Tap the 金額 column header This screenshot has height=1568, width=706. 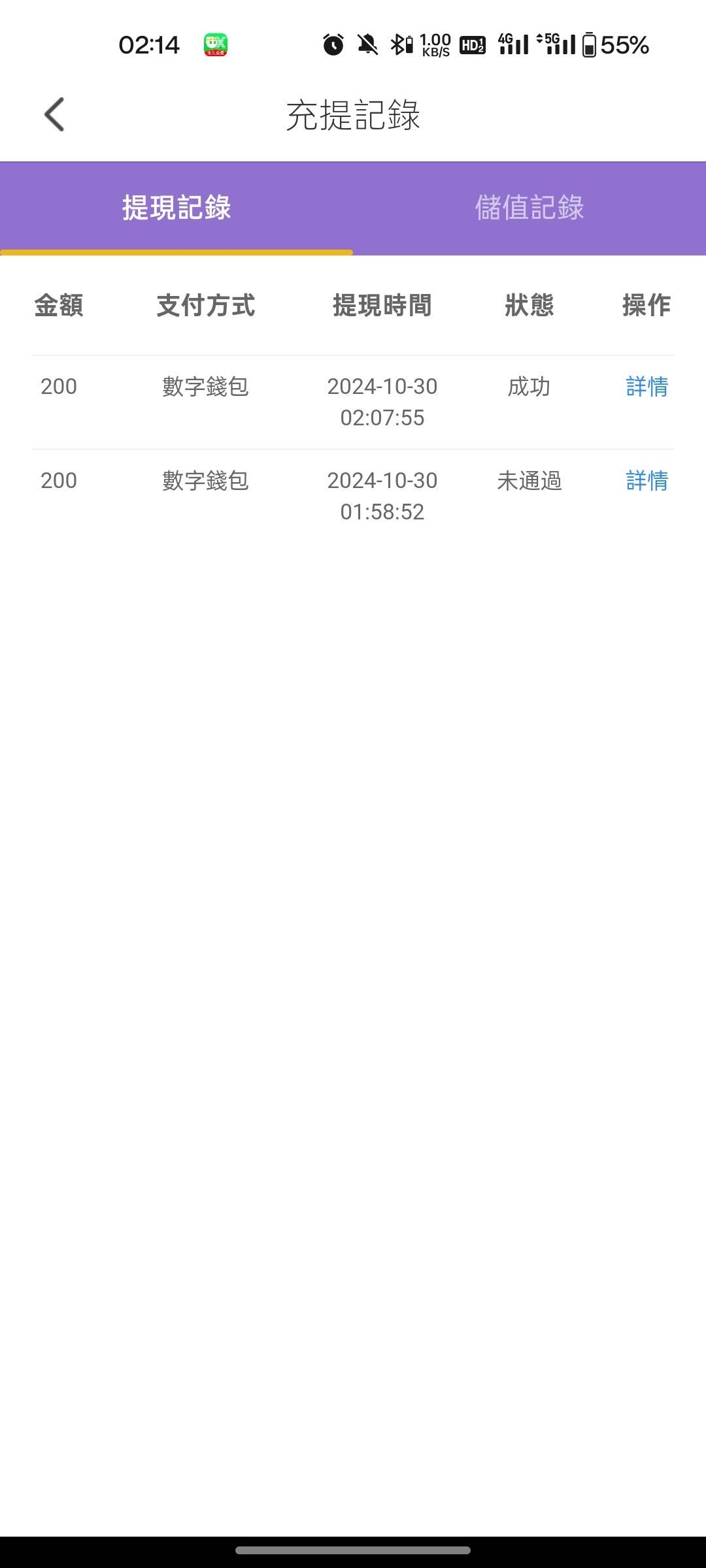click(59, 306)
